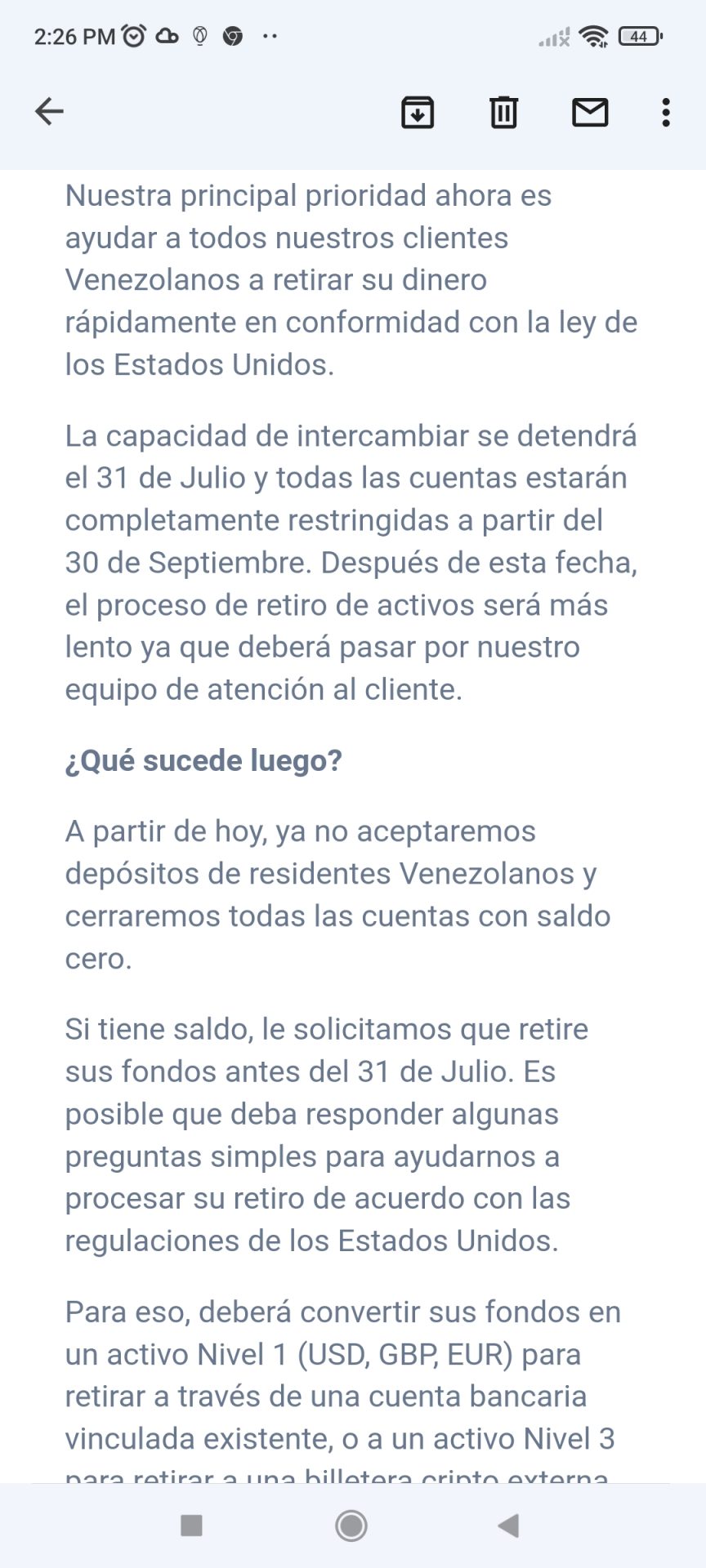Tap the system home button
This screenshot has width=706, height=1568.
351,1525
